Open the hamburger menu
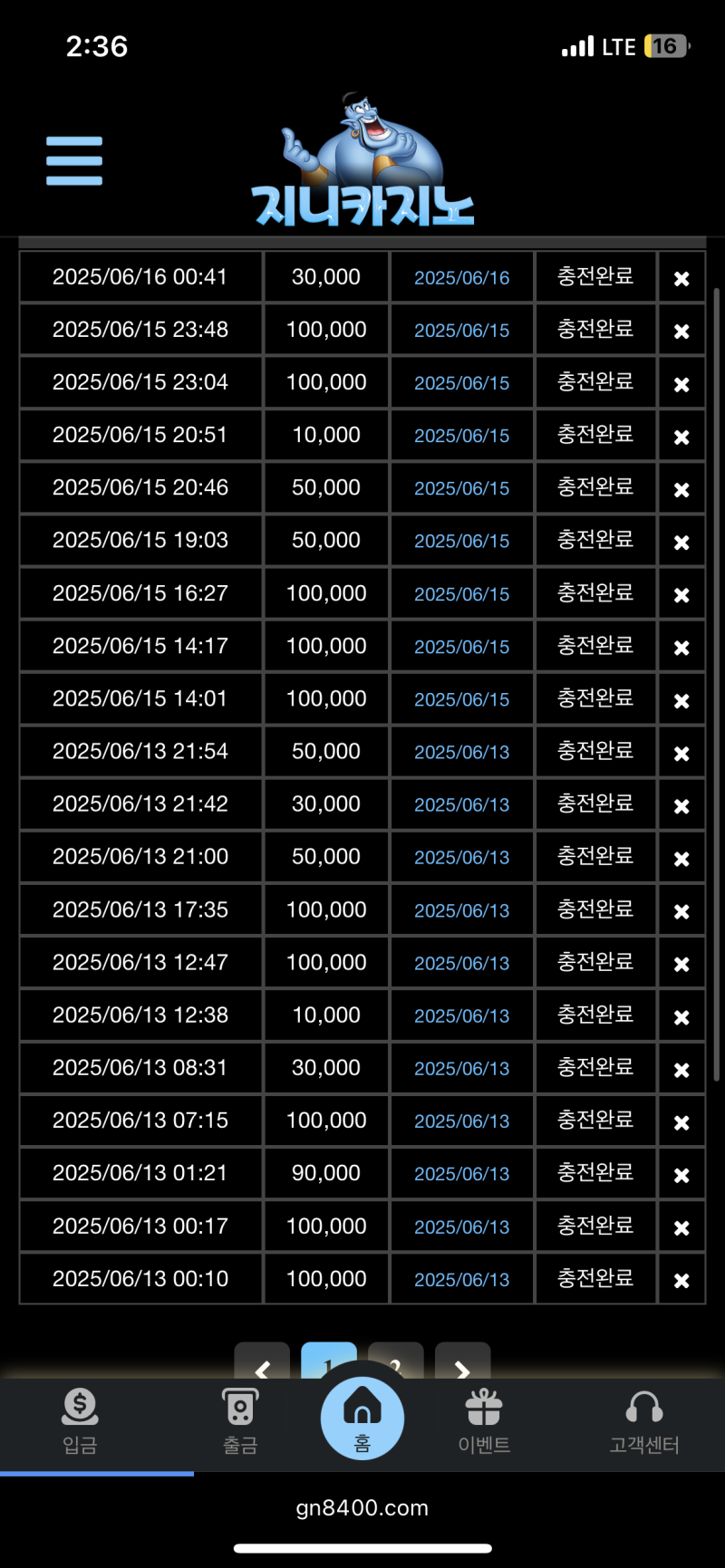Image resolution: width=725 pixels, height=1568 pixels. click(x=74, y=161)
